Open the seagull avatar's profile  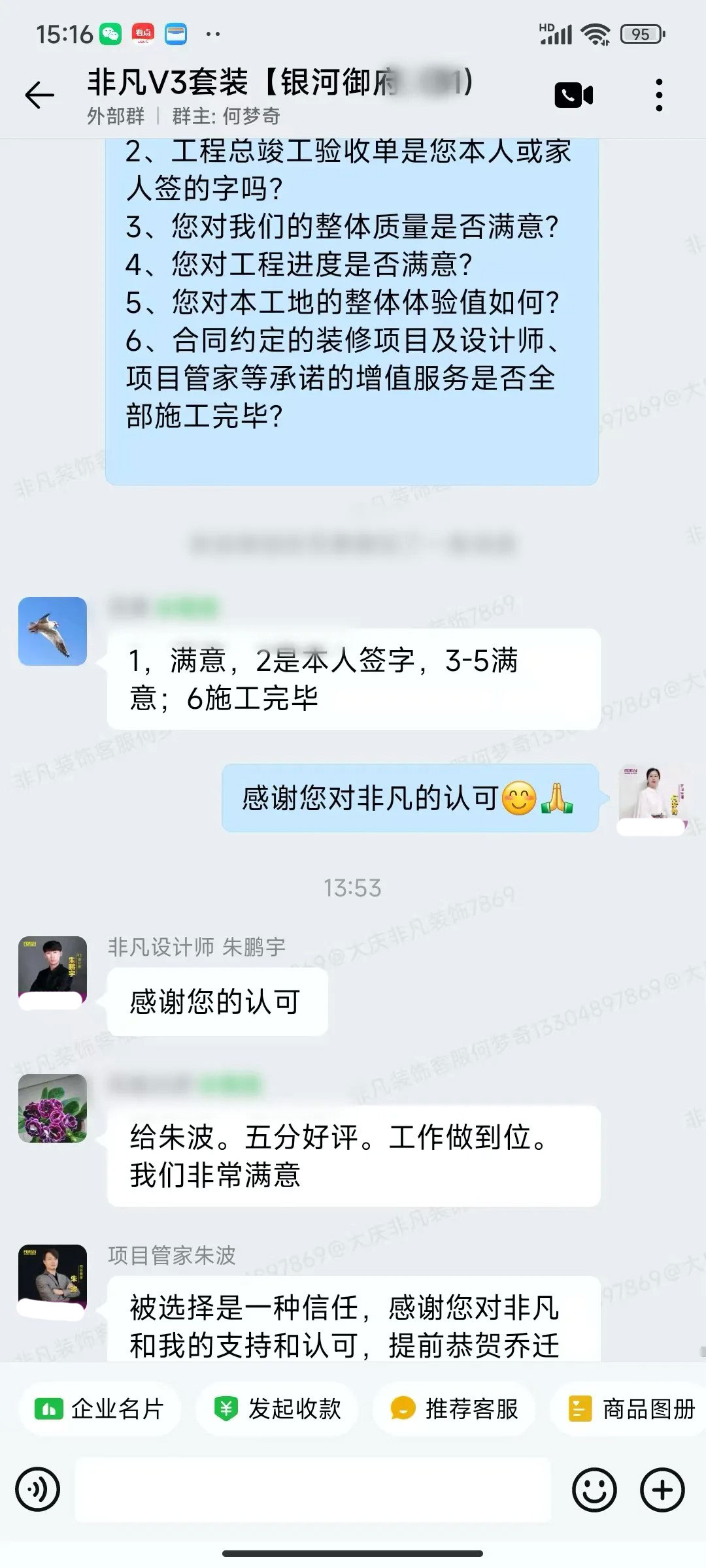pyautogui.click(x=52, y=631)
